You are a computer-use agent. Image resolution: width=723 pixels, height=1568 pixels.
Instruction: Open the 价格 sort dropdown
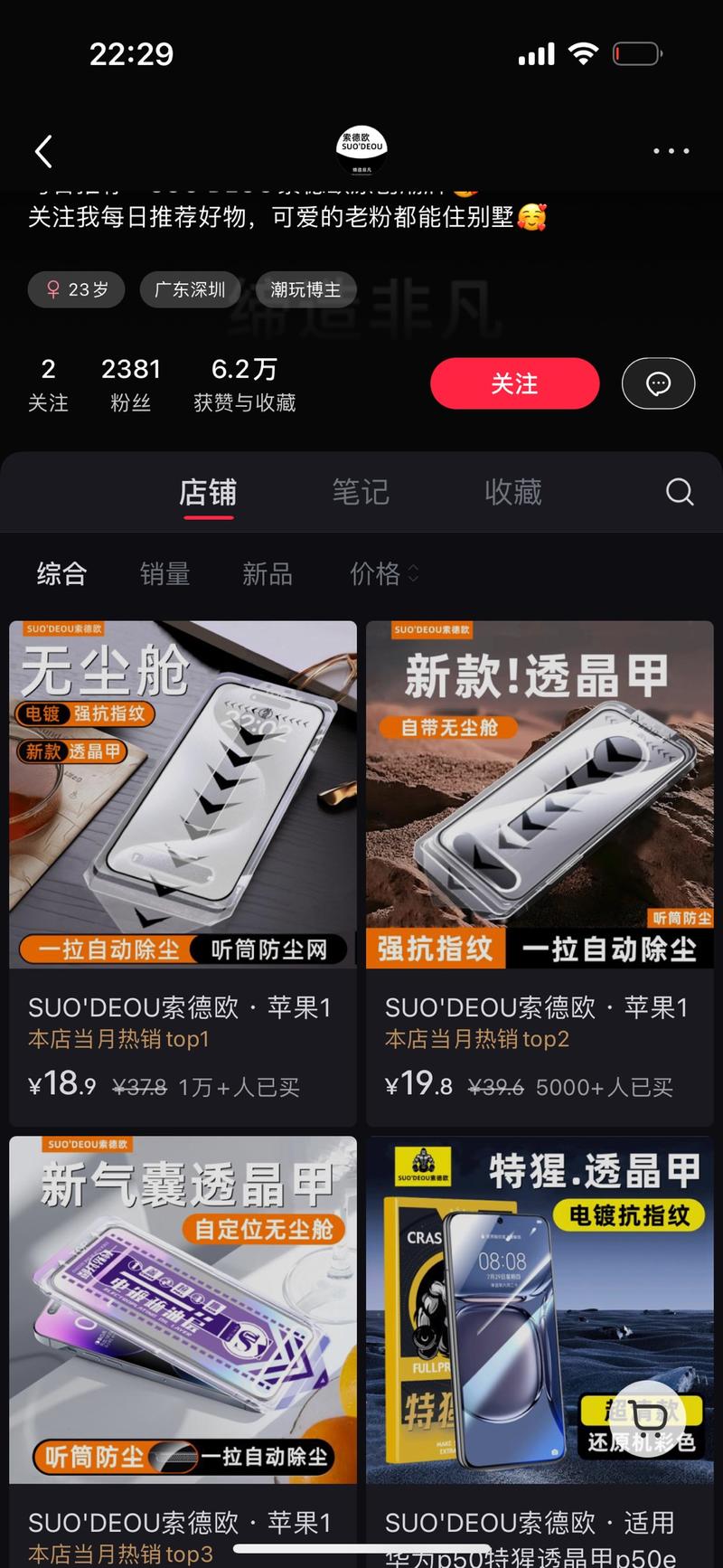tap(383, 574)
